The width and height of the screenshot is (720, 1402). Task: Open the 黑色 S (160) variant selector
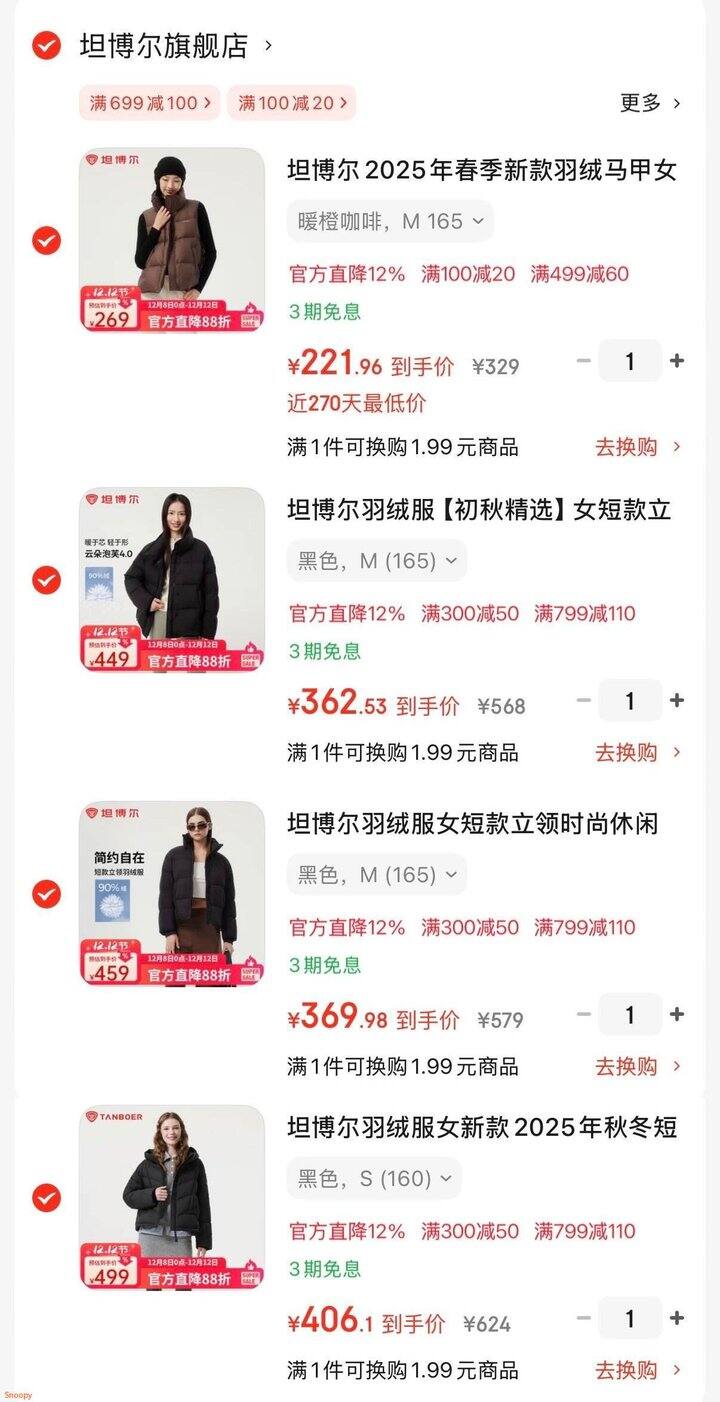374,1178
